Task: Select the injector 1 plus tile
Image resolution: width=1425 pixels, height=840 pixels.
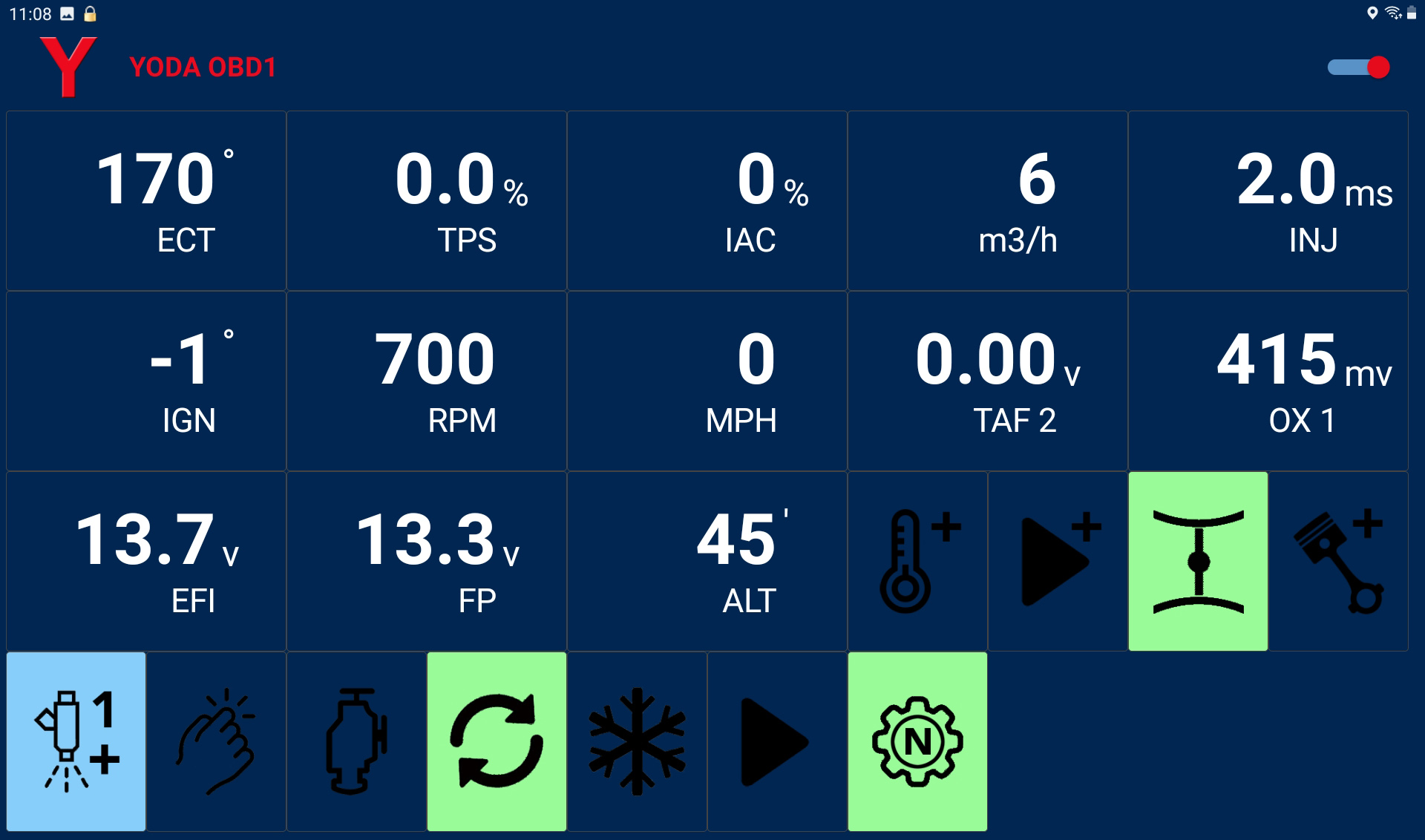Action: [76, 742]
